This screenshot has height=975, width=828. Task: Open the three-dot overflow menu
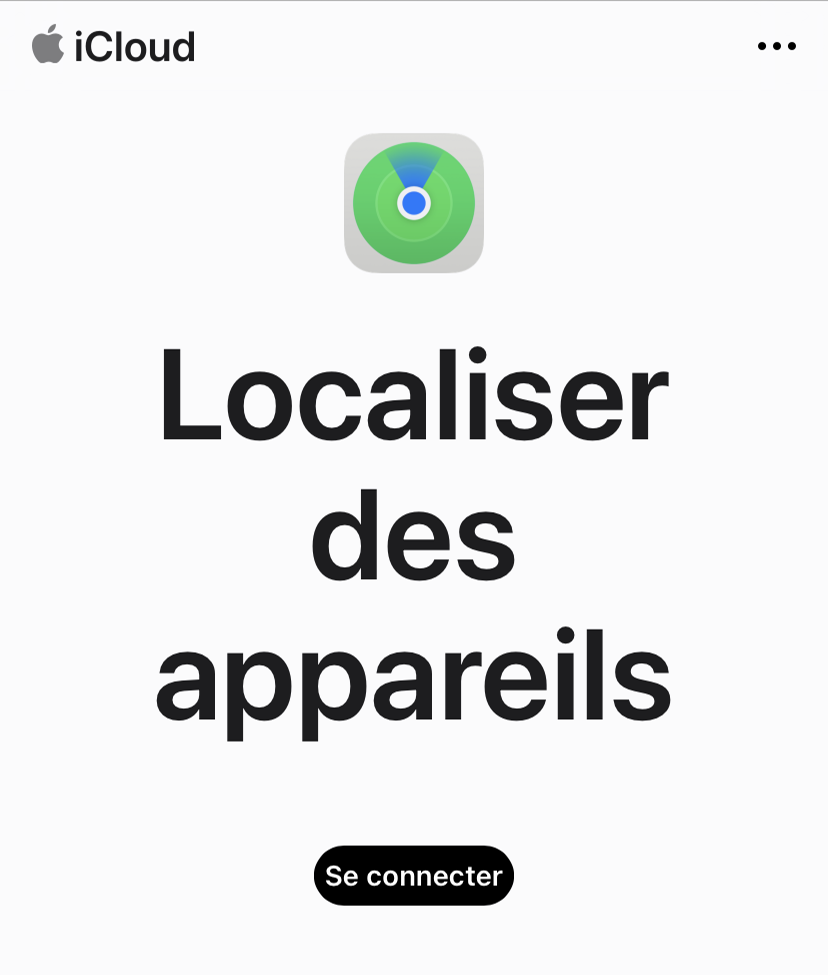pos(777,46)
